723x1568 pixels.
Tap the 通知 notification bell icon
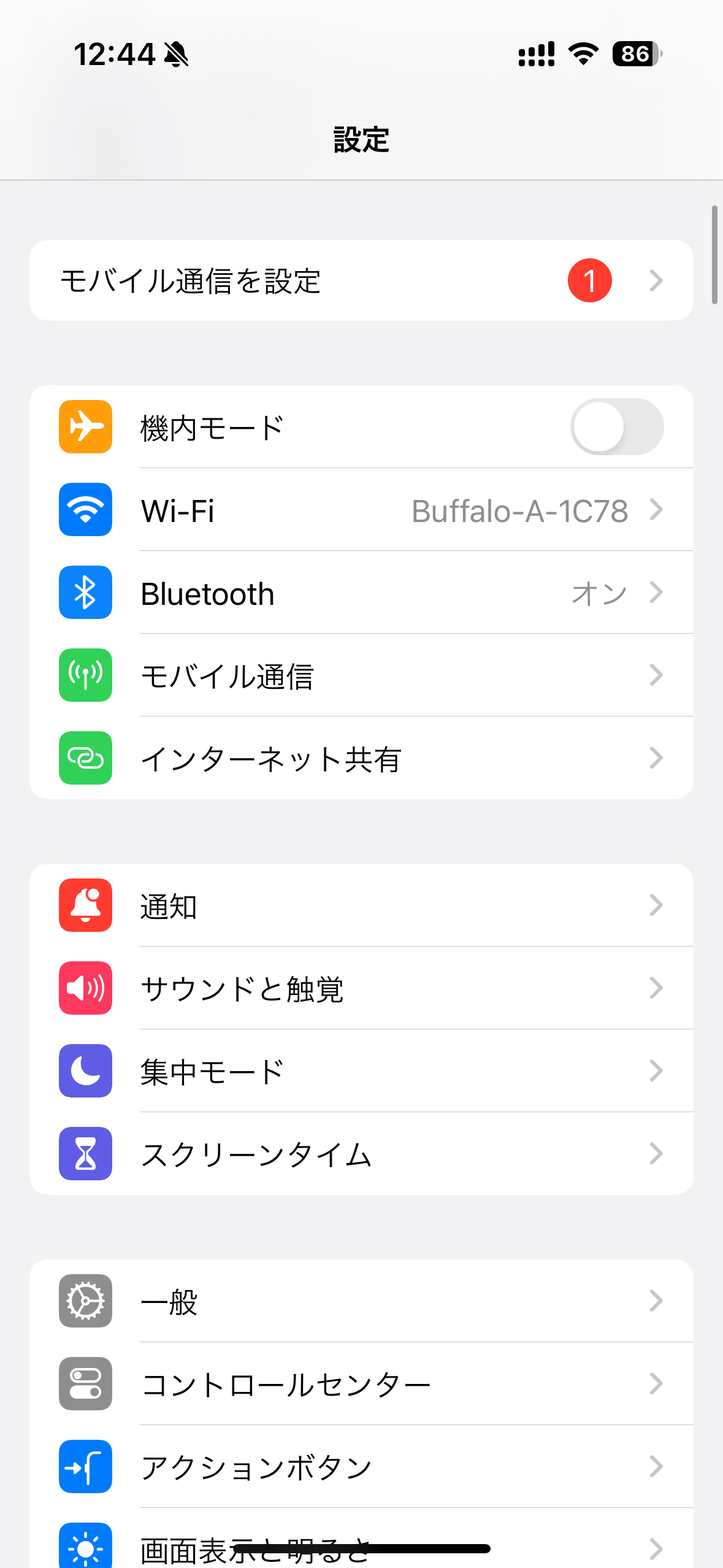click(x=85, y=906)
